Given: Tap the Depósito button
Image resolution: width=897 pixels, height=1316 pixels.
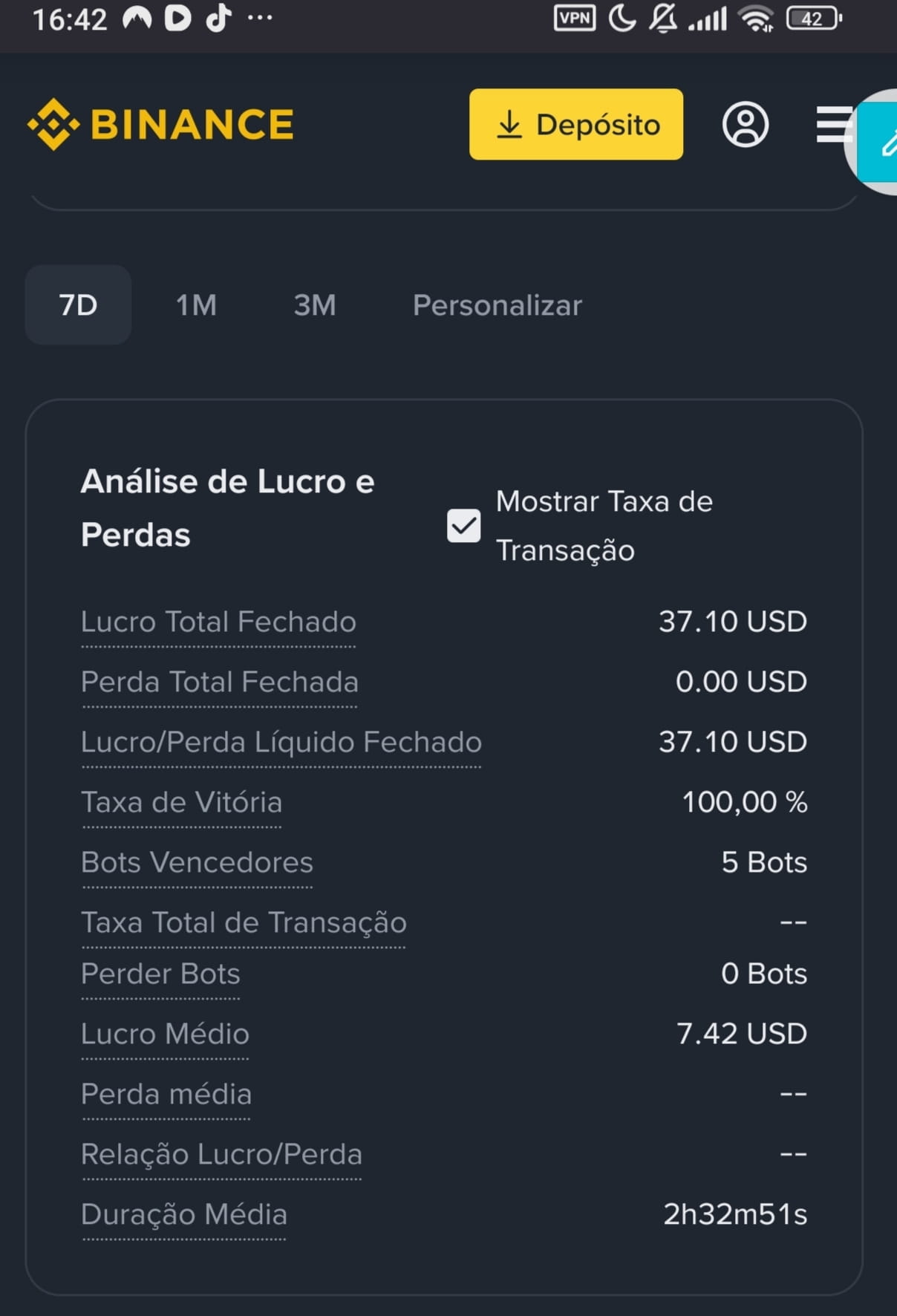Looking at the screenshot, I should [x=575, y=124].
